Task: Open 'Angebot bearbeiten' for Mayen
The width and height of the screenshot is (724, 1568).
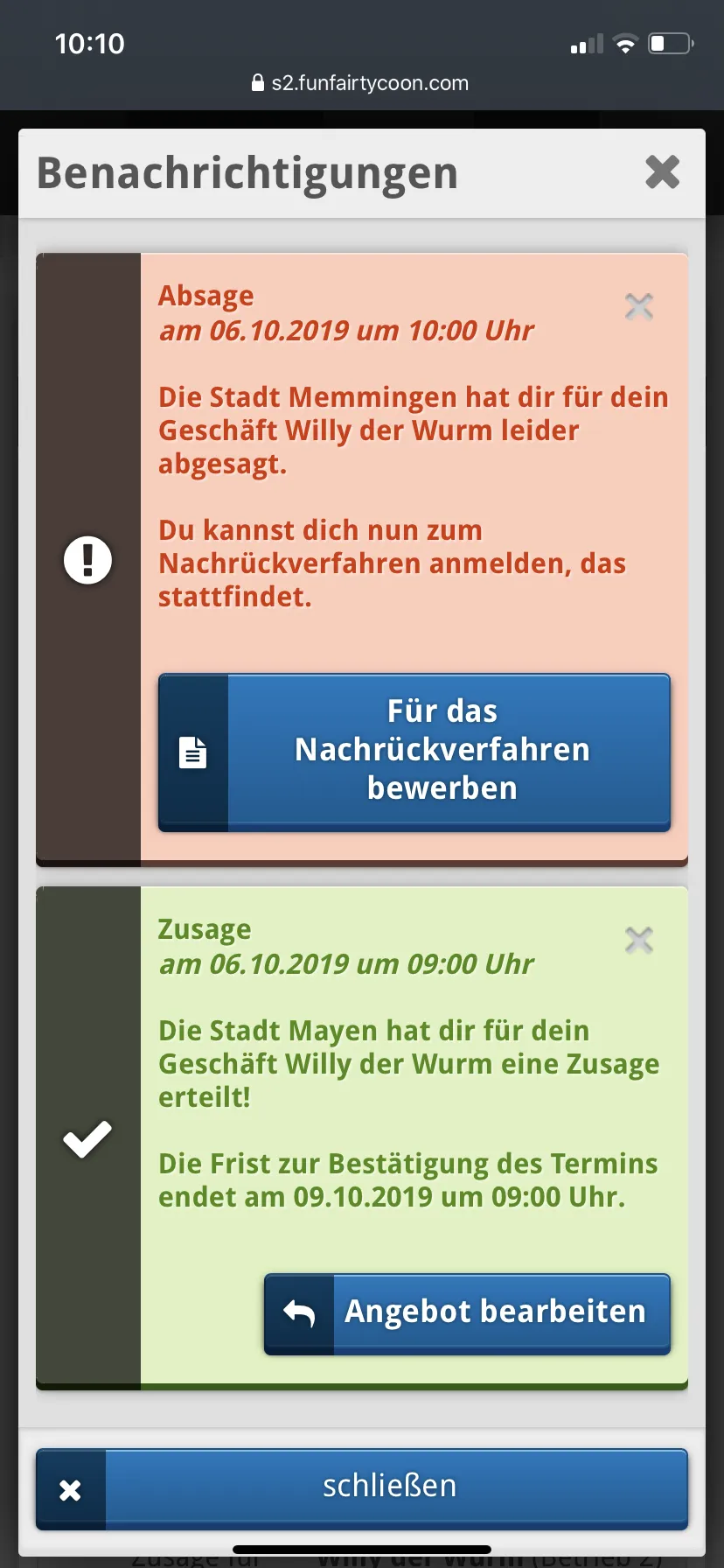Action: pos(467,1313)
